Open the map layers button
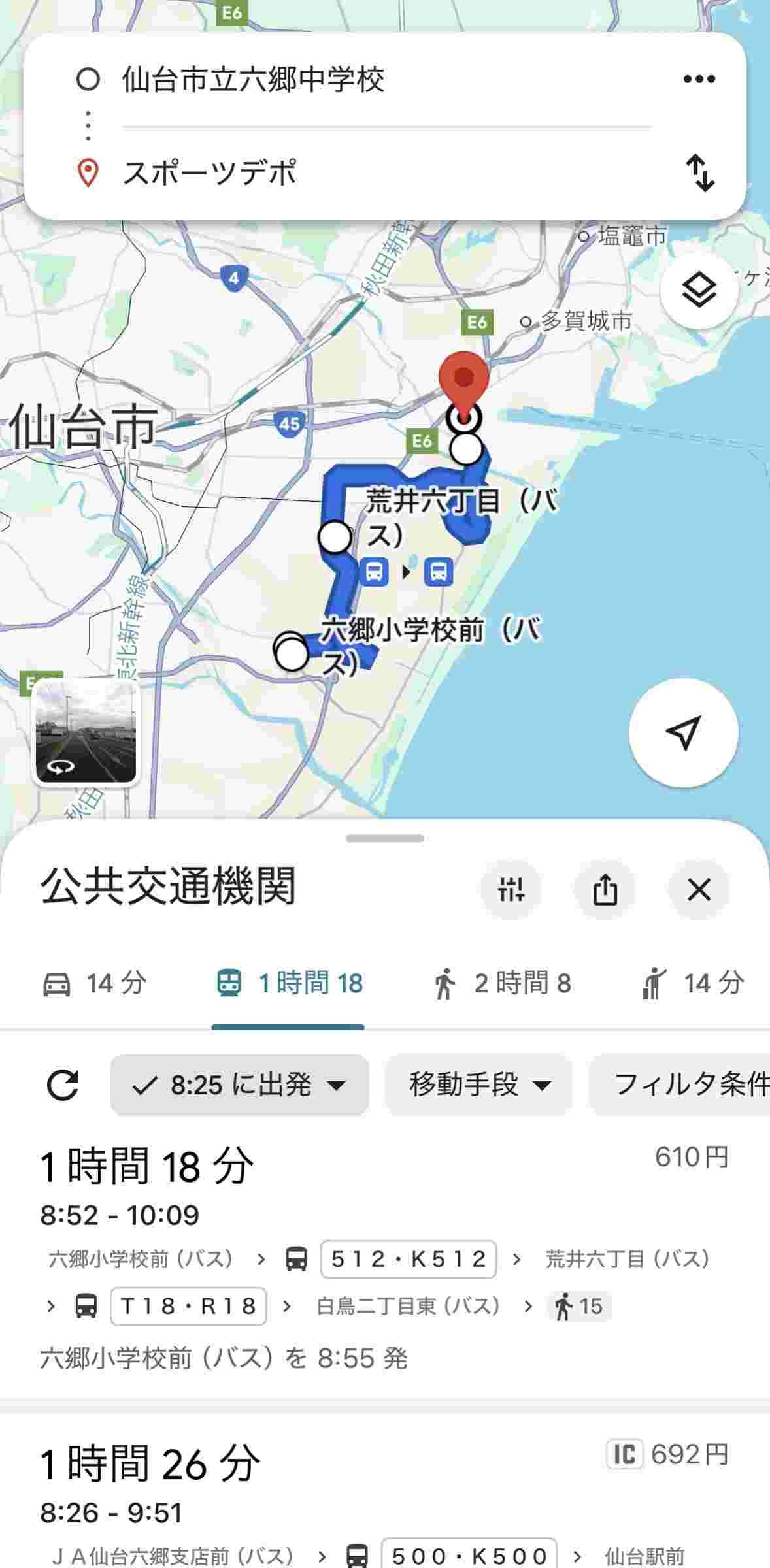The width and height of the screenshot is (770, 1568). tap(699, 291)
